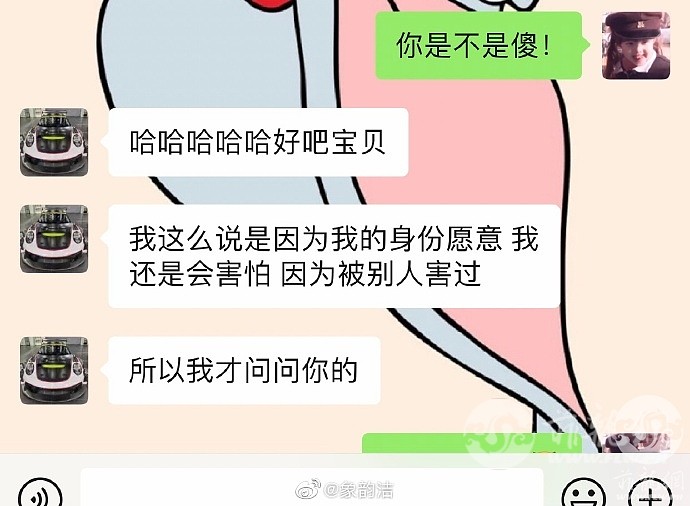Open the emoji sticker panel
690x506 pixels.
584,494
